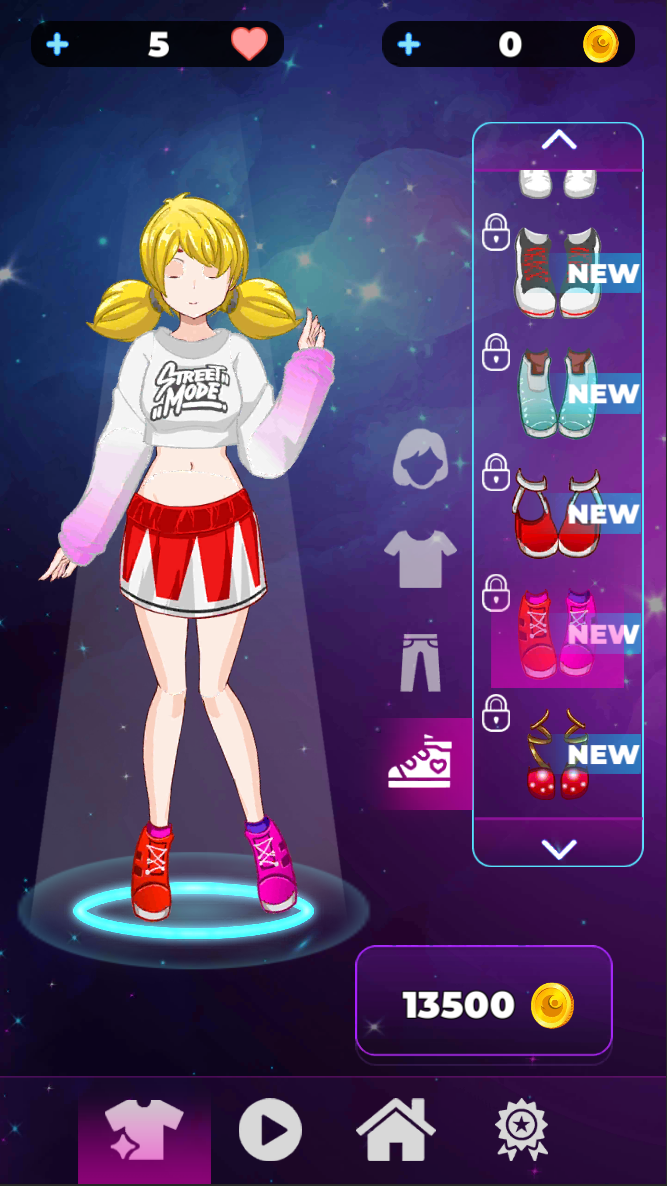Select the light teal boots
Viewport: 667px width, 1186px height.
coord(558,393)
